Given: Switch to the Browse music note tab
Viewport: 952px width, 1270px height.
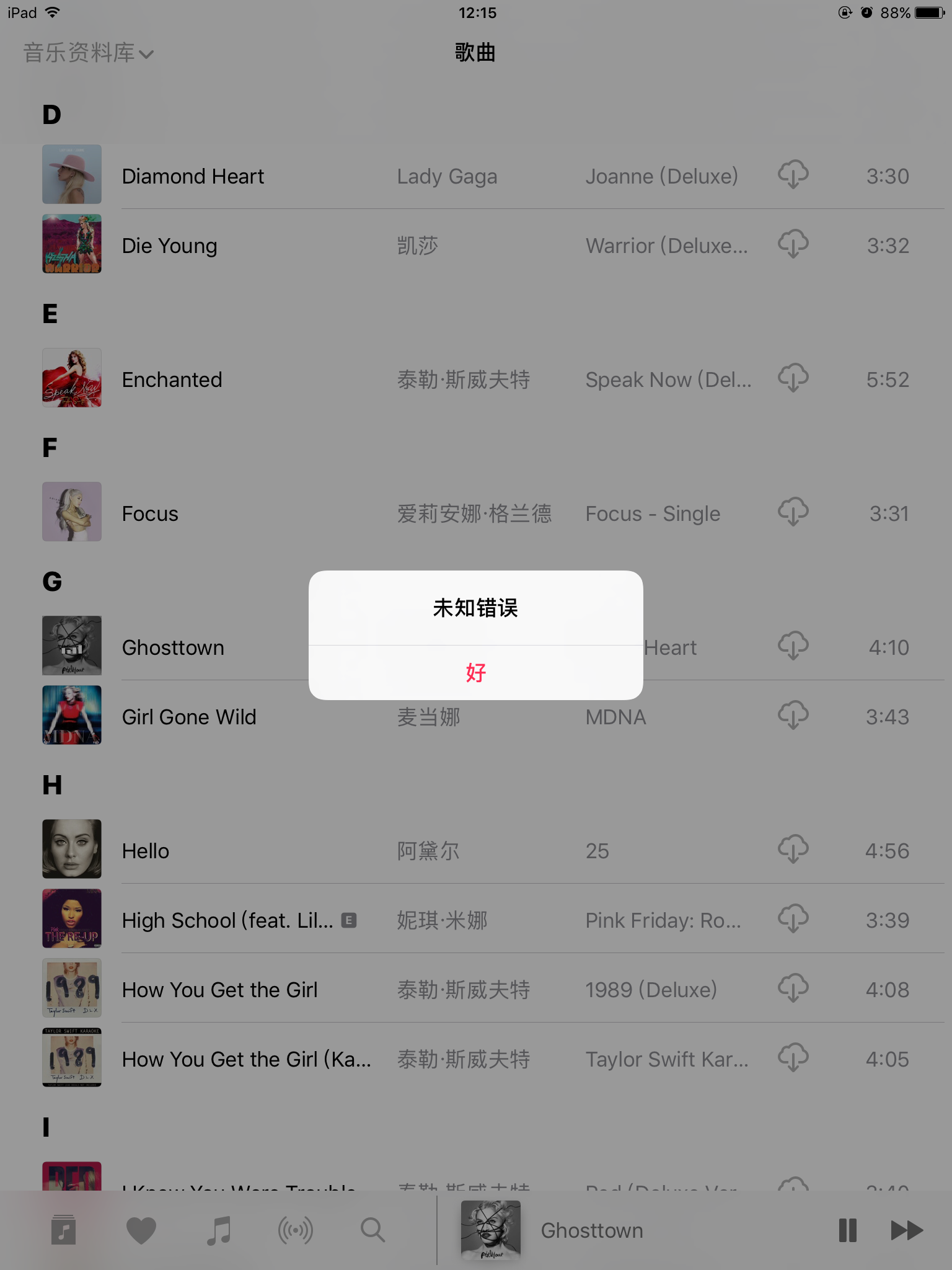Looking at the screenshot, I should [x=218, y=1230].
